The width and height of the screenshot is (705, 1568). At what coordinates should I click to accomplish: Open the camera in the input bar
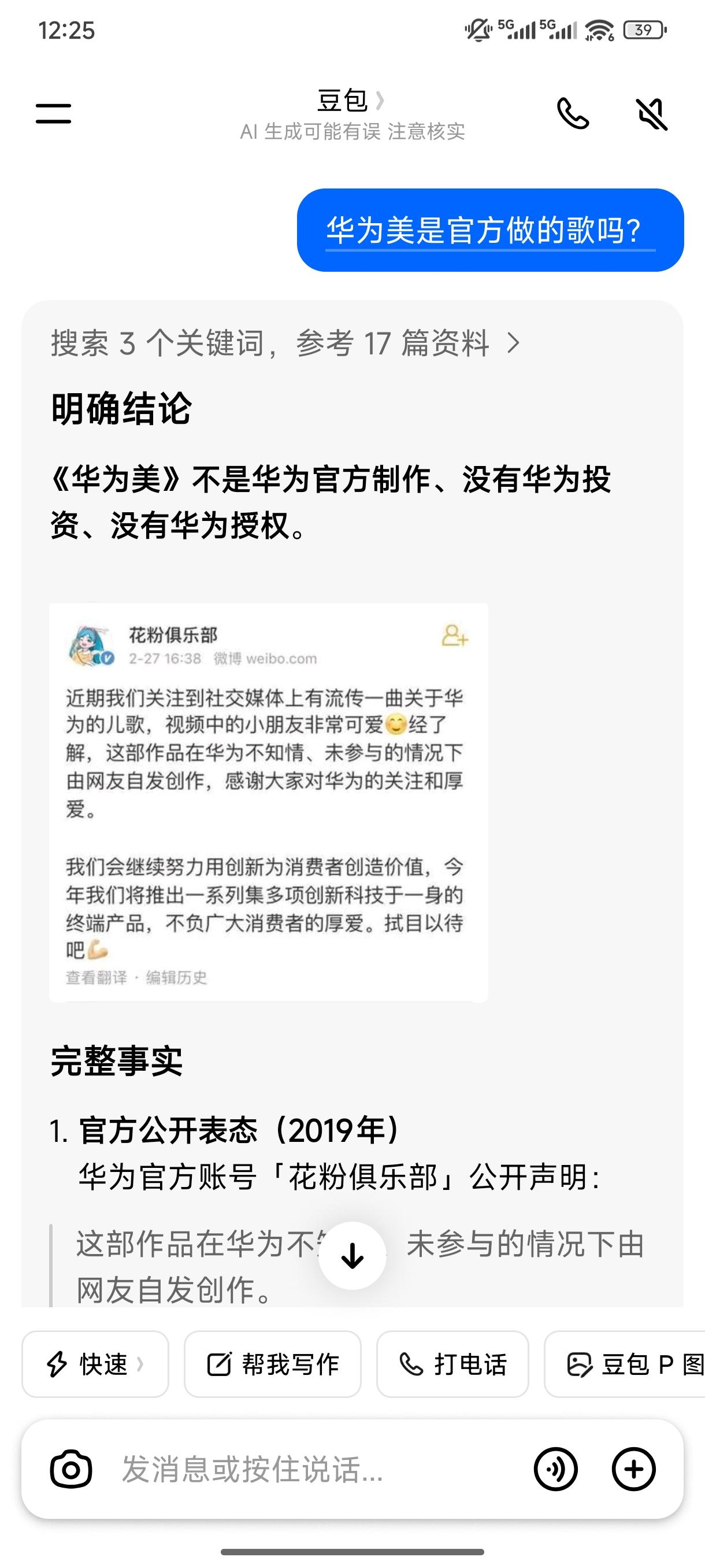coord(71,1469)
